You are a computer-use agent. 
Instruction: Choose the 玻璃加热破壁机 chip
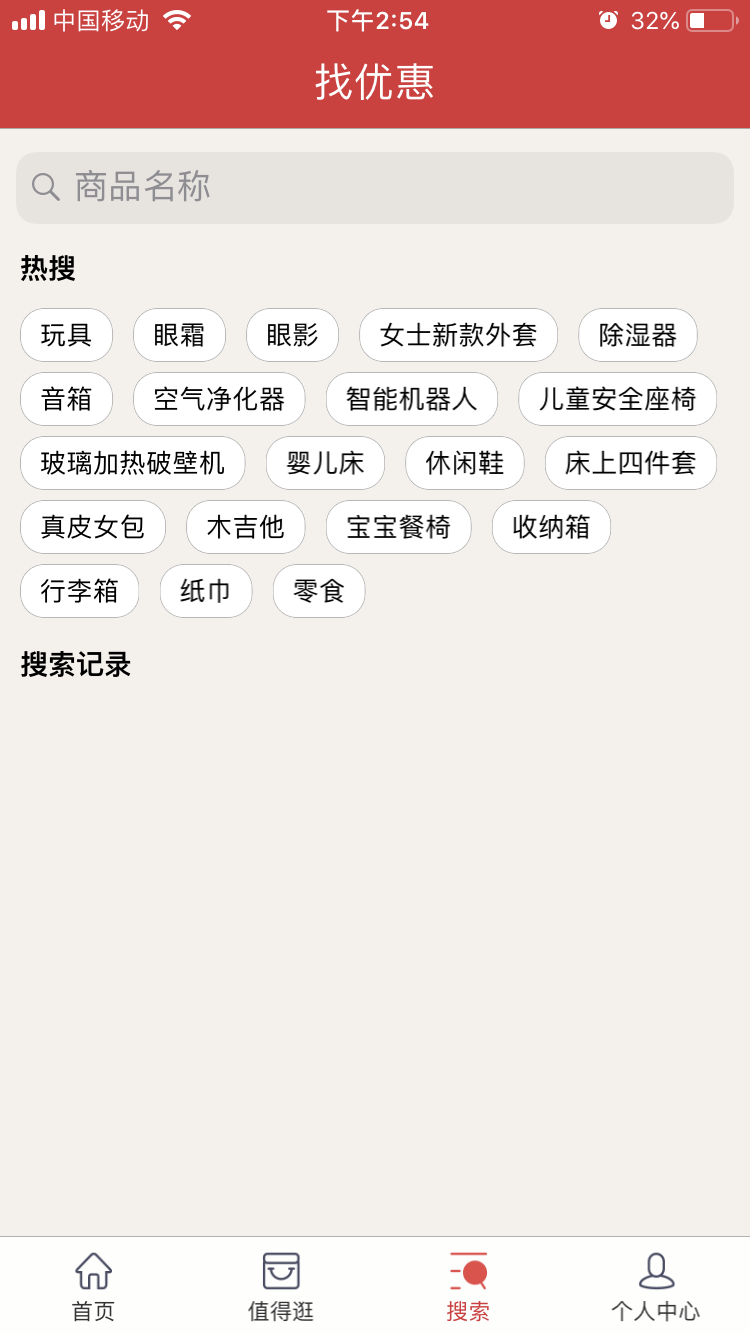click(133, 463)
